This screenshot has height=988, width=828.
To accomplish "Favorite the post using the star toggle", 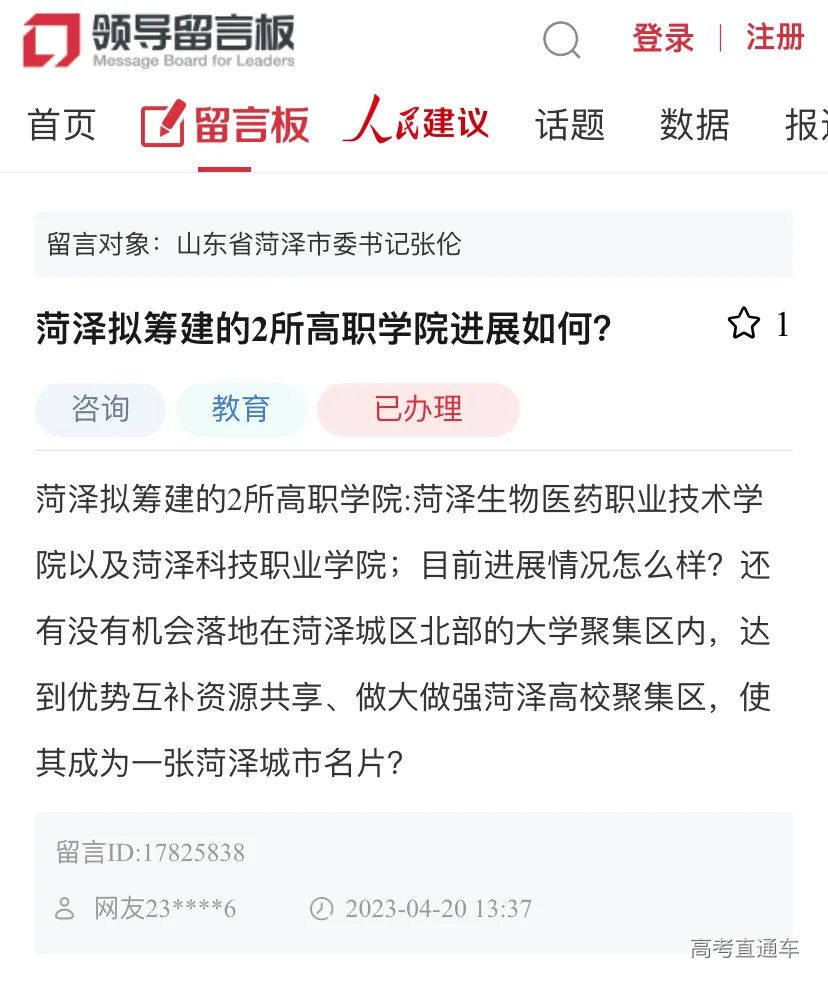I will [745, 322].
